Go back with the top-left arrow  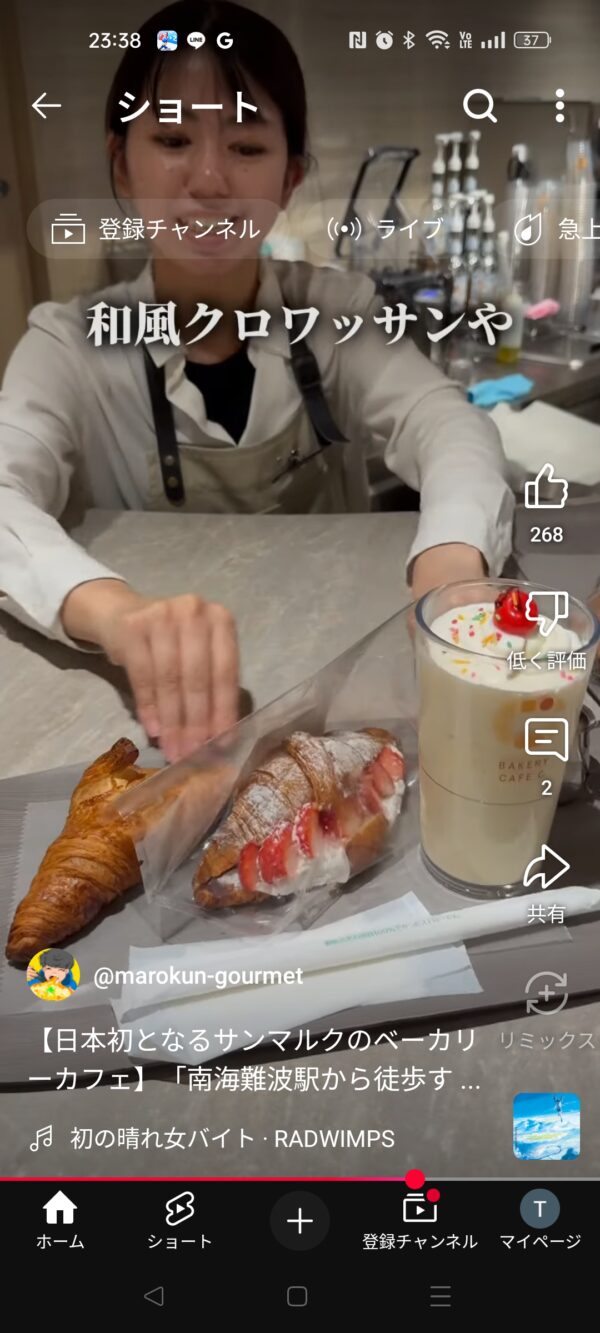46,106
